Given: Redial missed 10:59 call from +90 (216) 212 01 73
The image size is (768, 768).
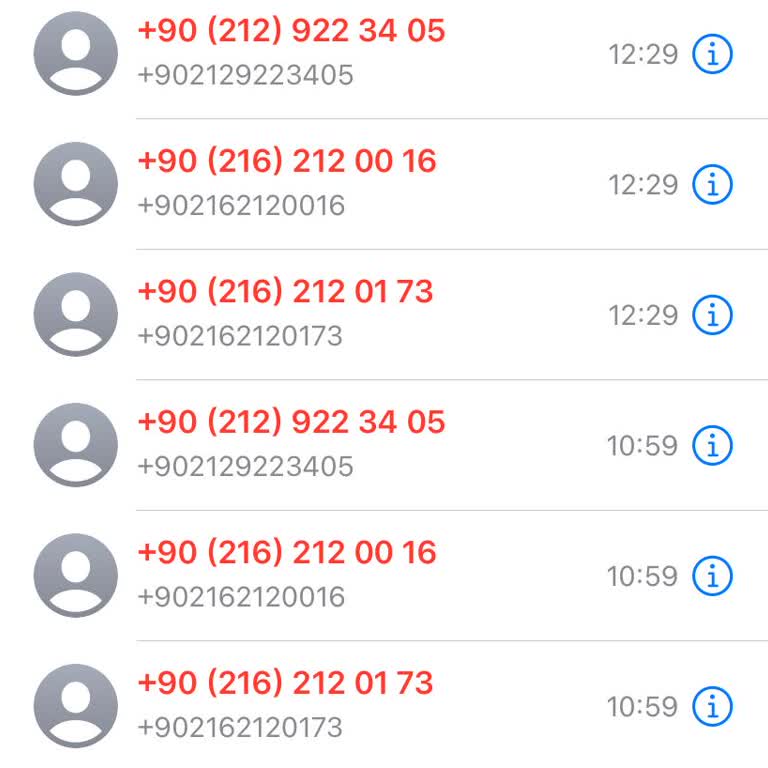Looking at the screenshot, I should click(x=285, y=683).
